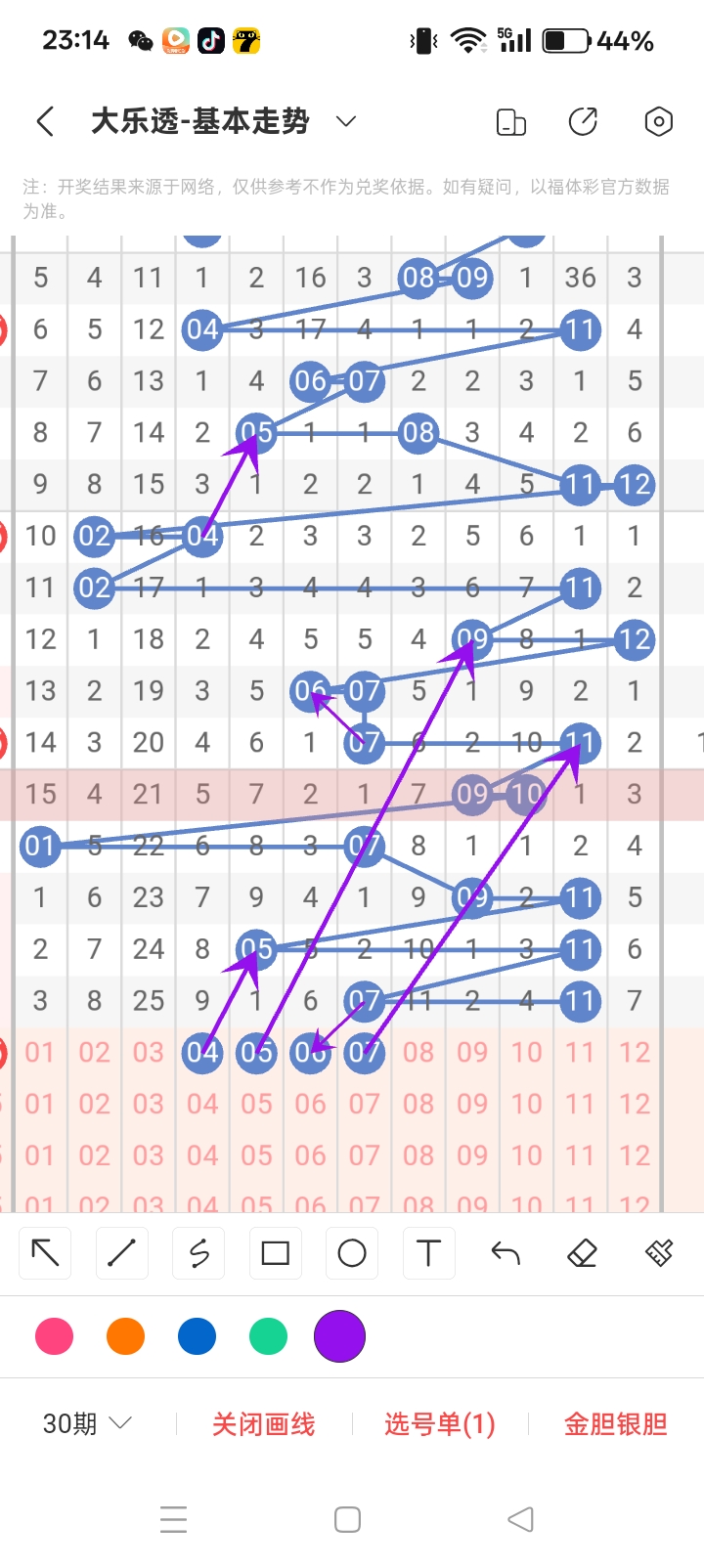Choose the pink drawing color
The width and height of the screenshot is (704, 1568).
(54, 1336)
